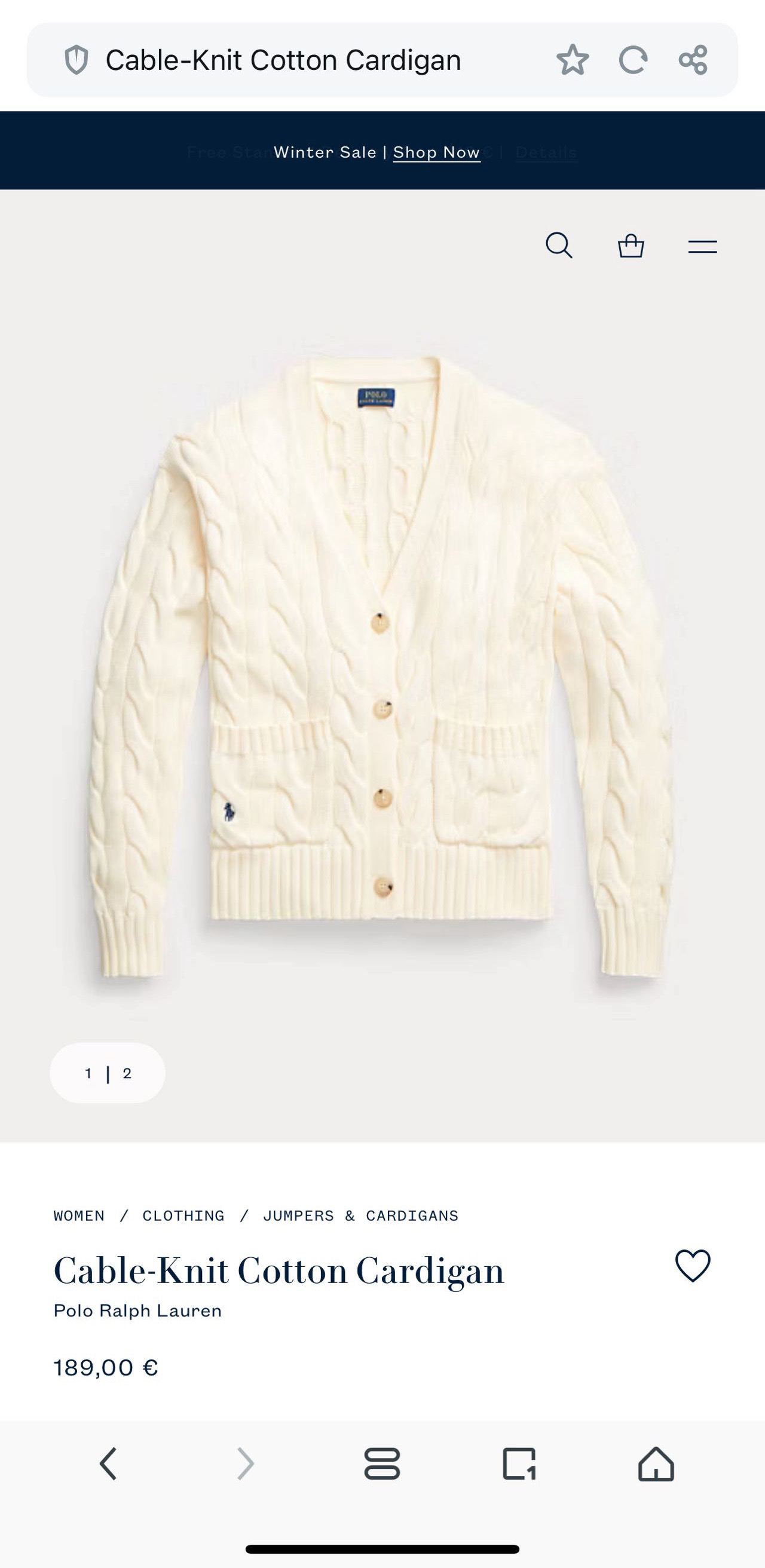Open the Jumpers & Cardigans breadcrumb

(x=360, y=1215)
